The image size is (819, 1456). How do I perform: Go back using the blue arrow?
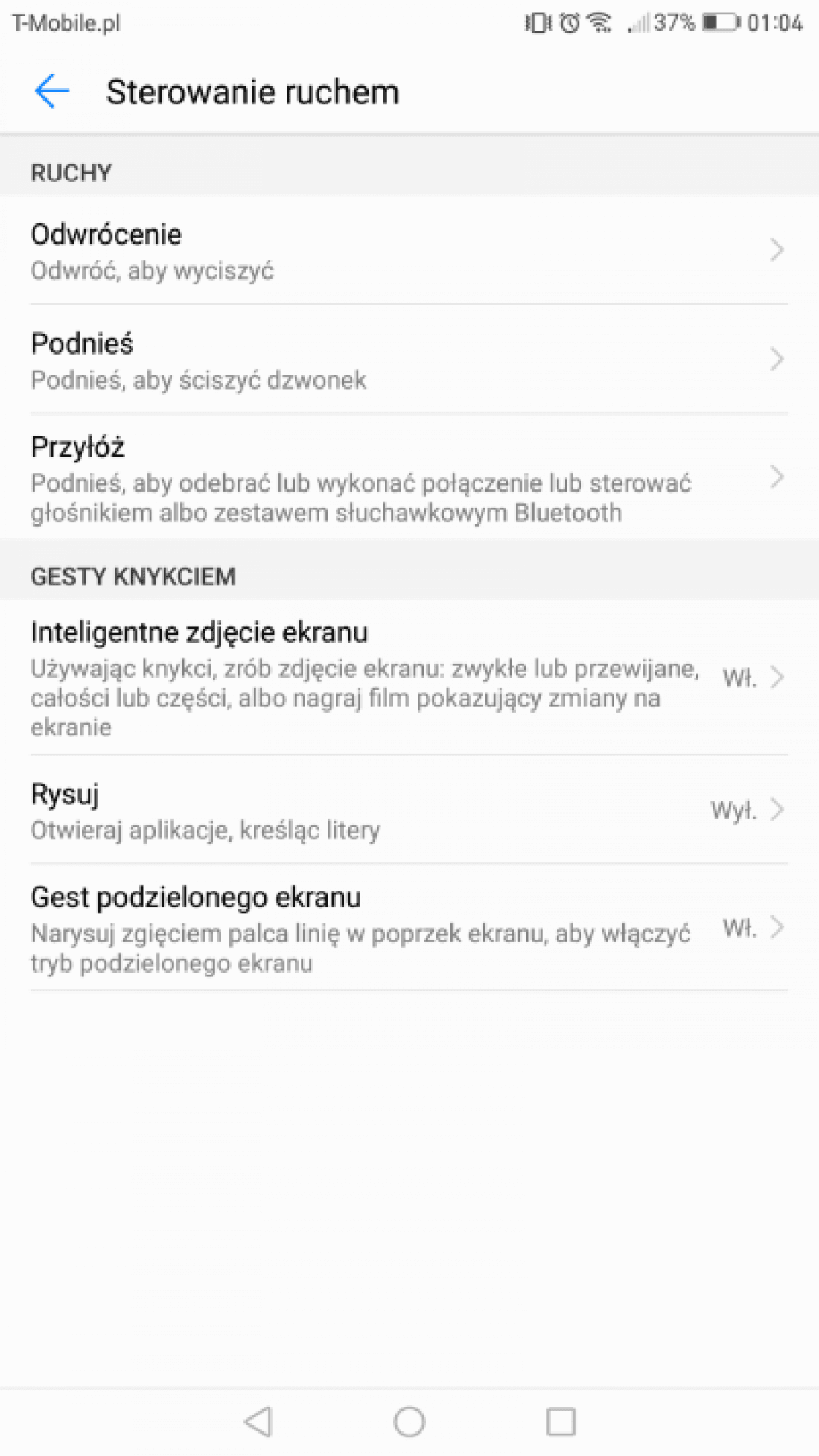pyautogui.click(x=52, y=92)
